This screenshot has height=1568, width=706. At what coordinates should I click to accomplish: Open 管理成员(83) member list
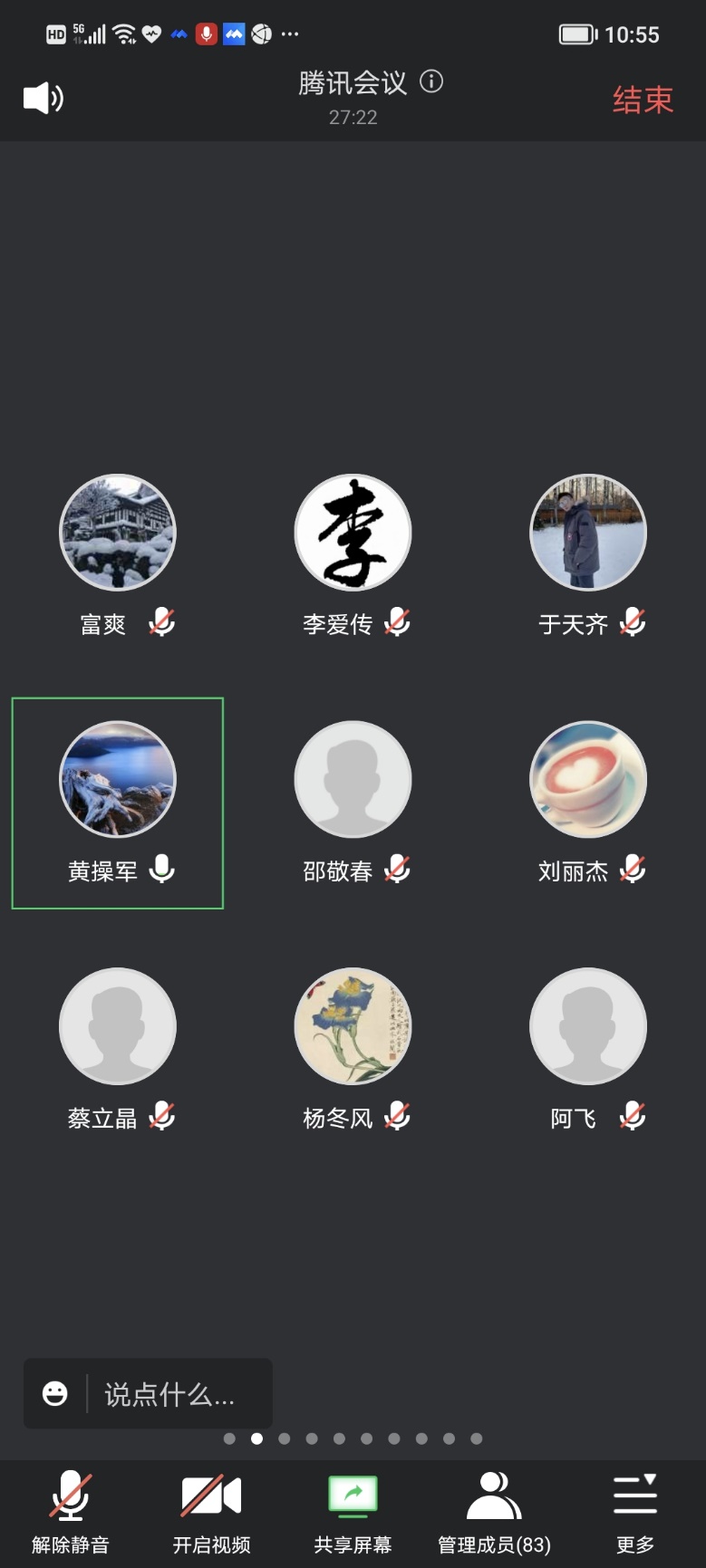pos(494,1513)
